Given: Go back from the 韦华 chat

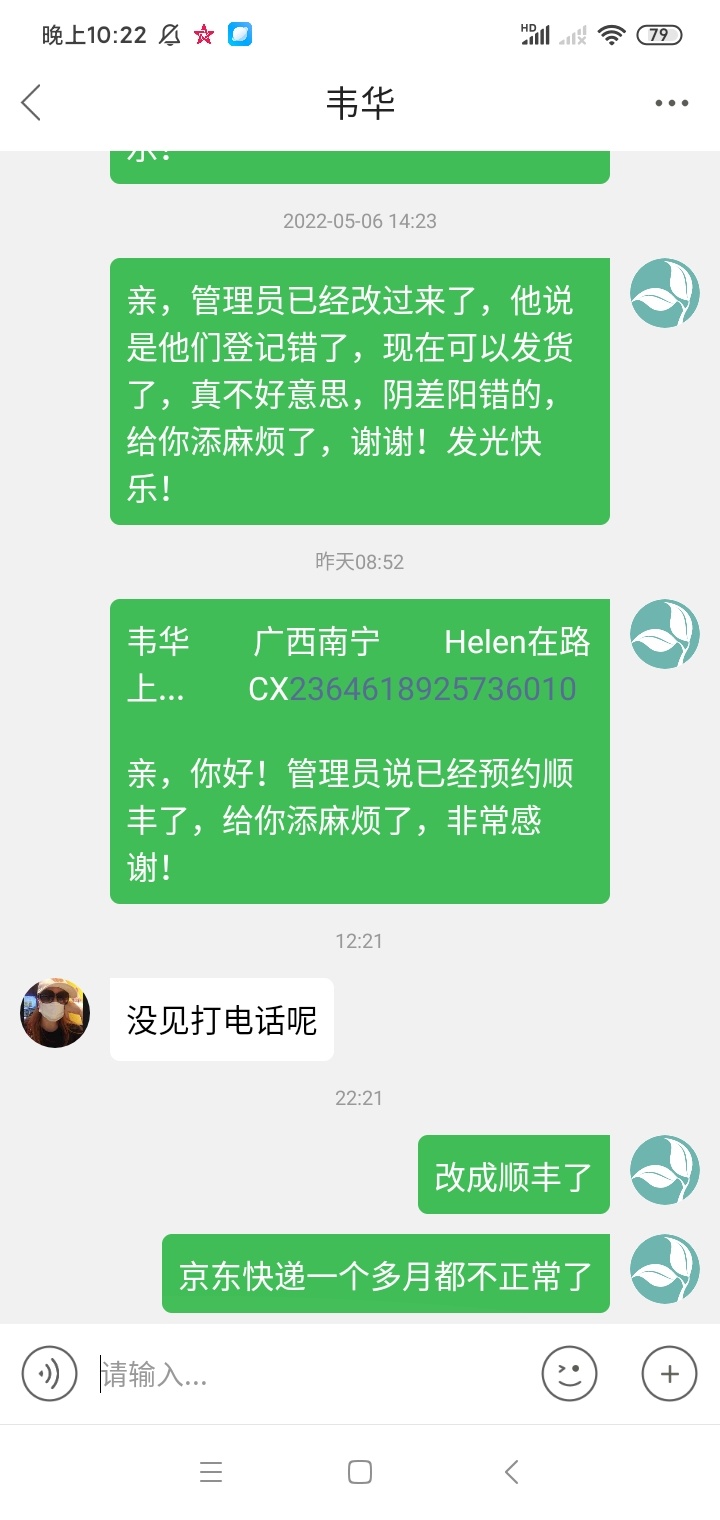Looking at the screenshot, I should click(32, 102).
